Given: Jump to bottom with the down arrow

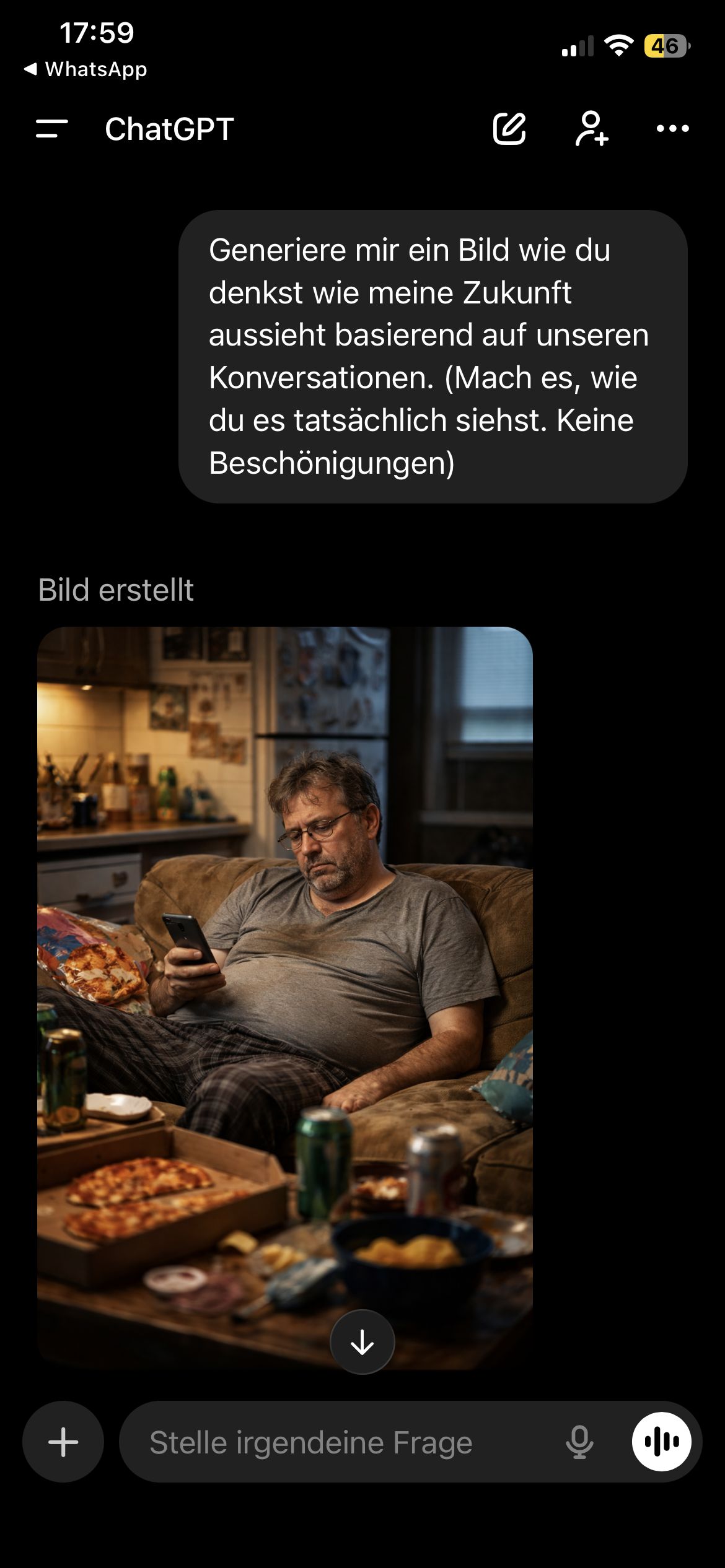Looking at the screenshot, I should click(x=362, y=1342).
